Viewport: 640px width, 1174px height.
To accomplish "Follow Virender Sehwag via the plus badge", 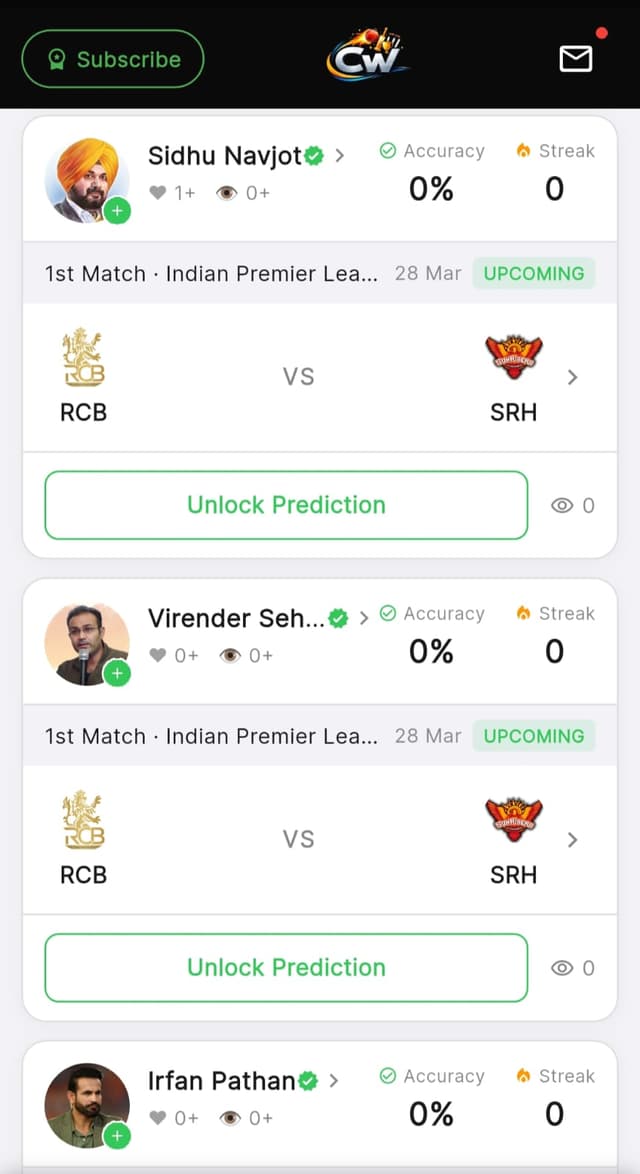I will click(117, 674).
